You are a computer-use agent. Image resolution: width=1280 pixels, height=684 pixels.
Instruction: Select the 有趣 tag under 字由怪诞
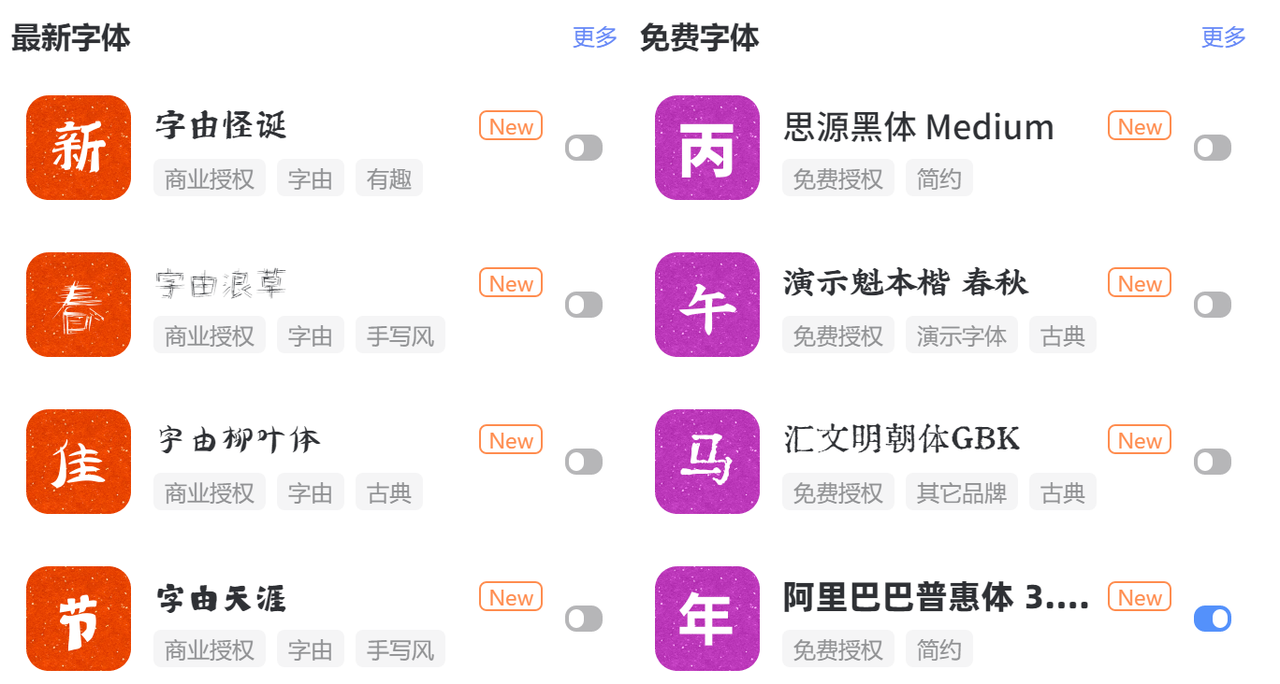point(389,179)
